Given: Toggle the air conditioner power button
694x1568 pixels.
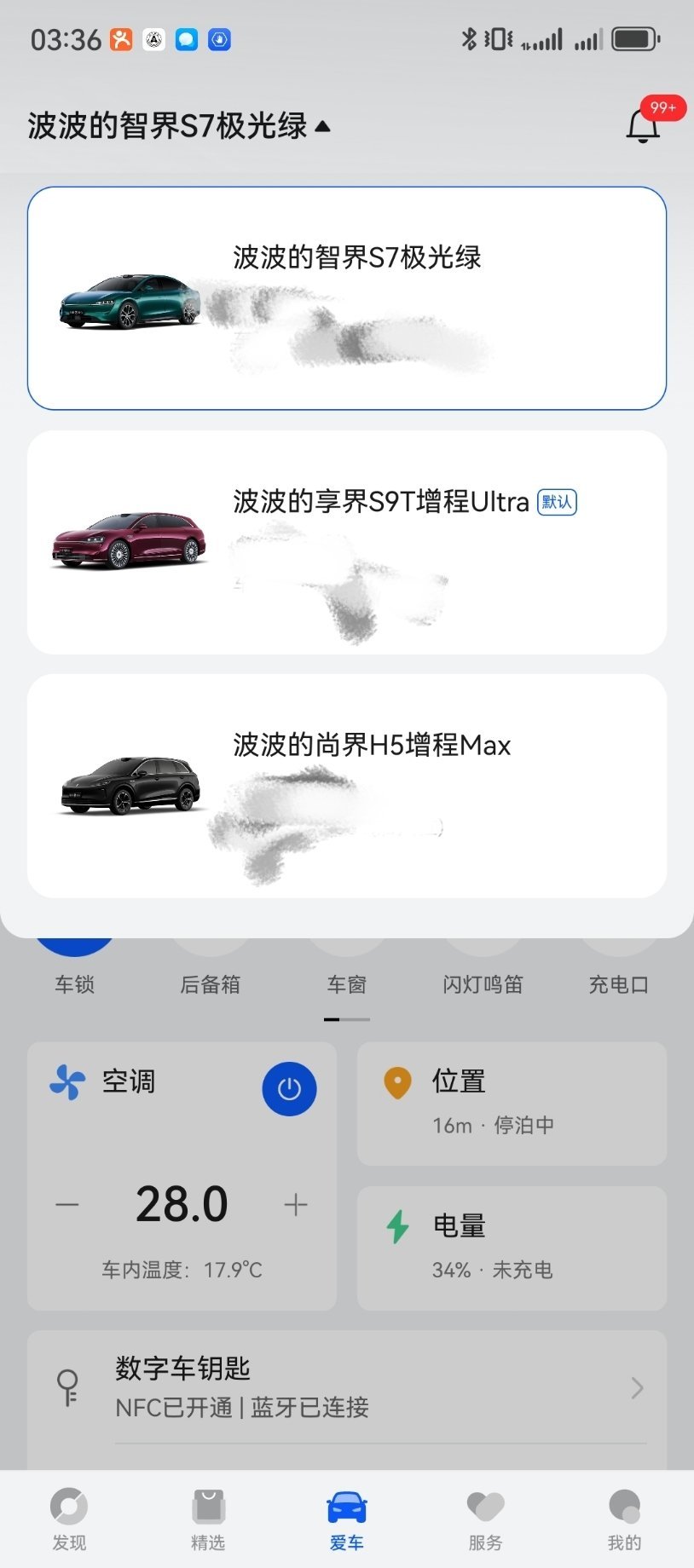Looking at the screenshot, I should pyautogui.click(x=289, y=1088).
